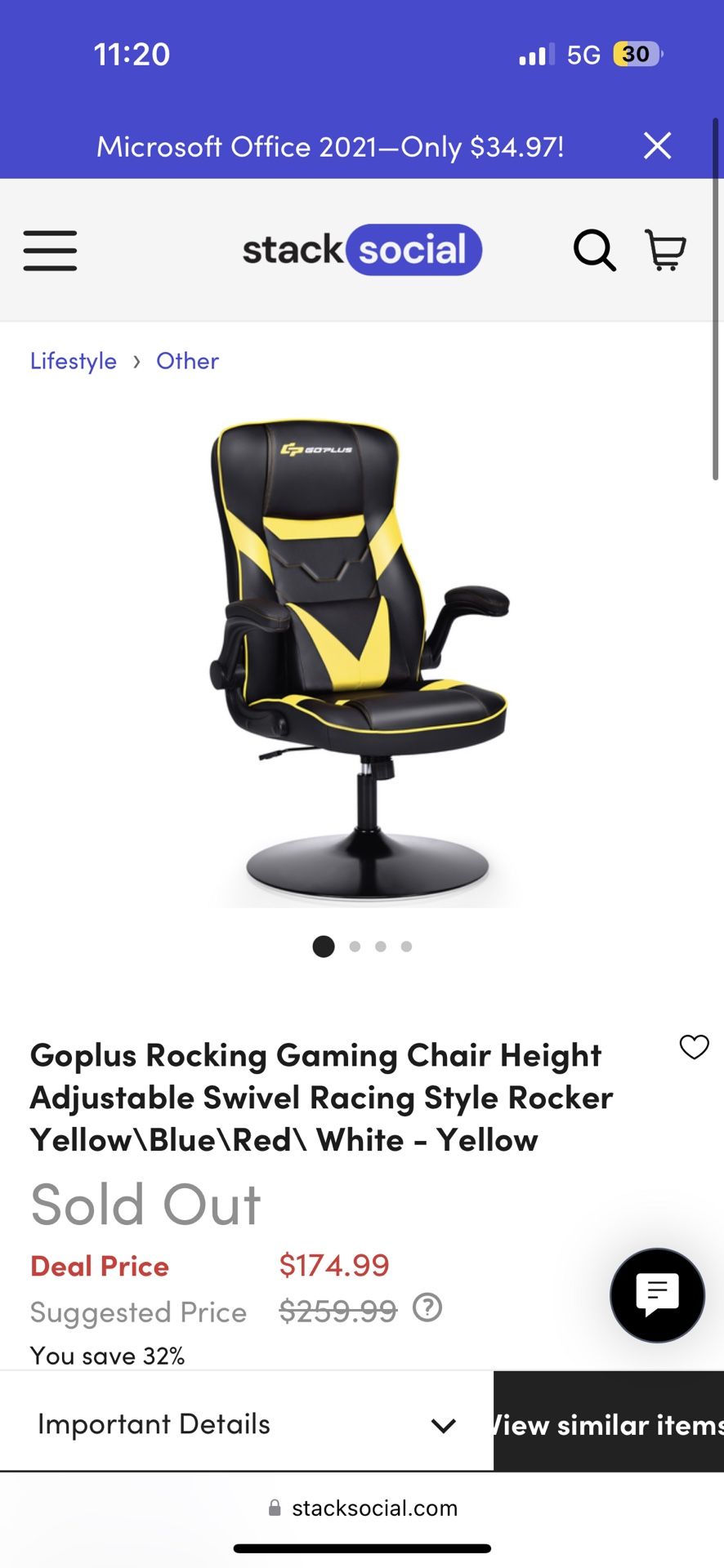The width and height of the screenshot is (724, 1568).
Task: Expand the Important Details section
Action: 154,1423
